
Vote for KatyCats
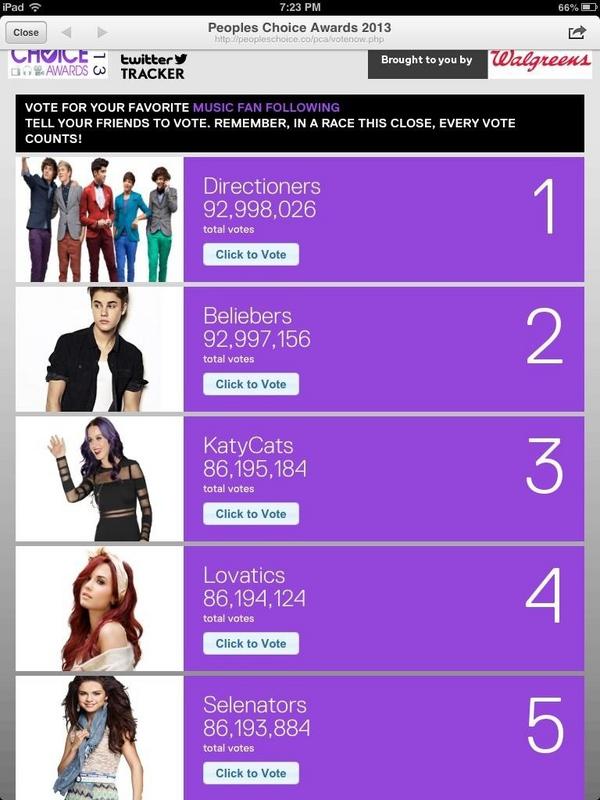251,514
